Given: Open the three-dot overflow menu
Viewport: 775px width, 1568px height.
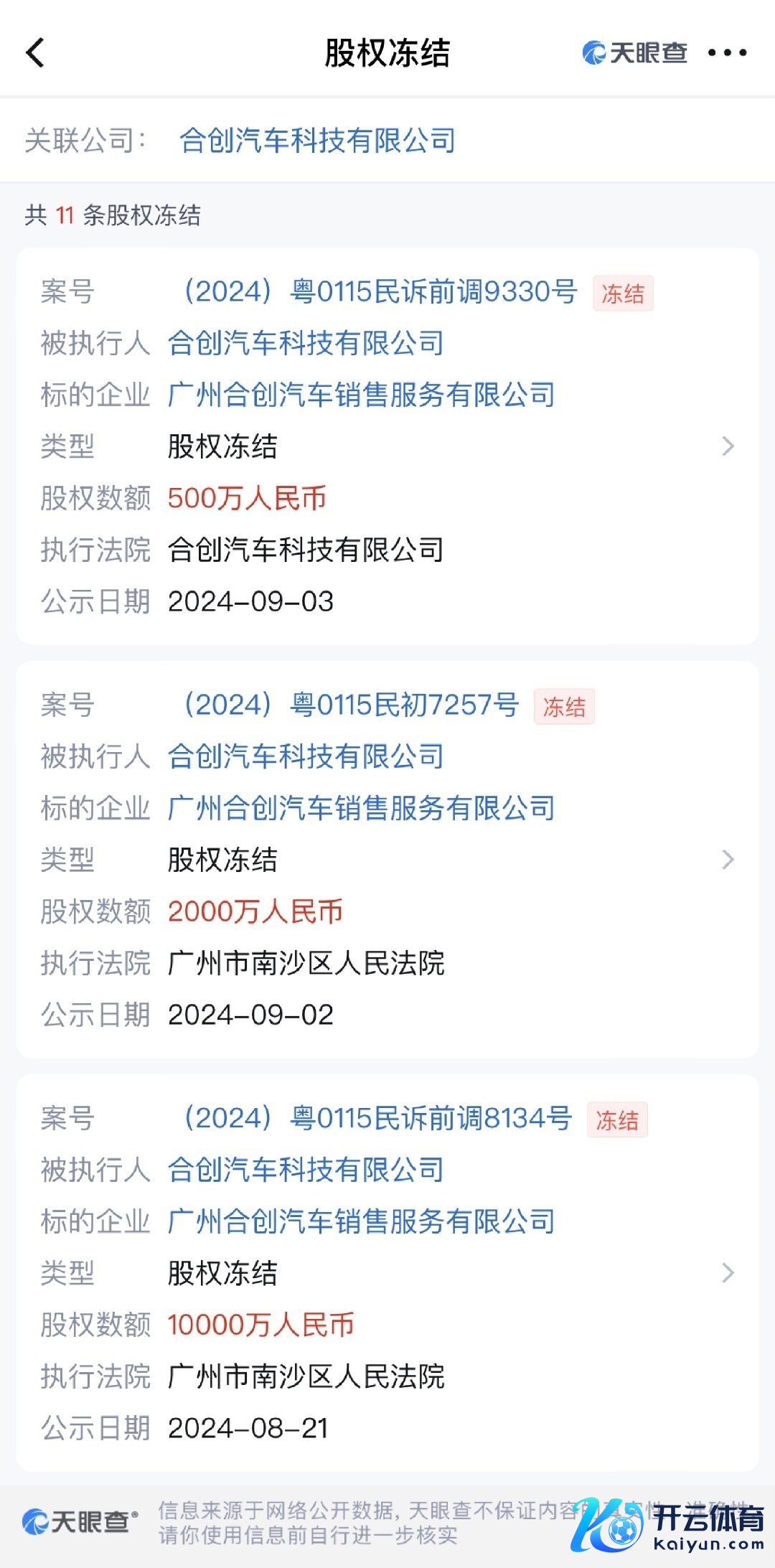Looking at the screenshot, I should (x=727, y=52).
